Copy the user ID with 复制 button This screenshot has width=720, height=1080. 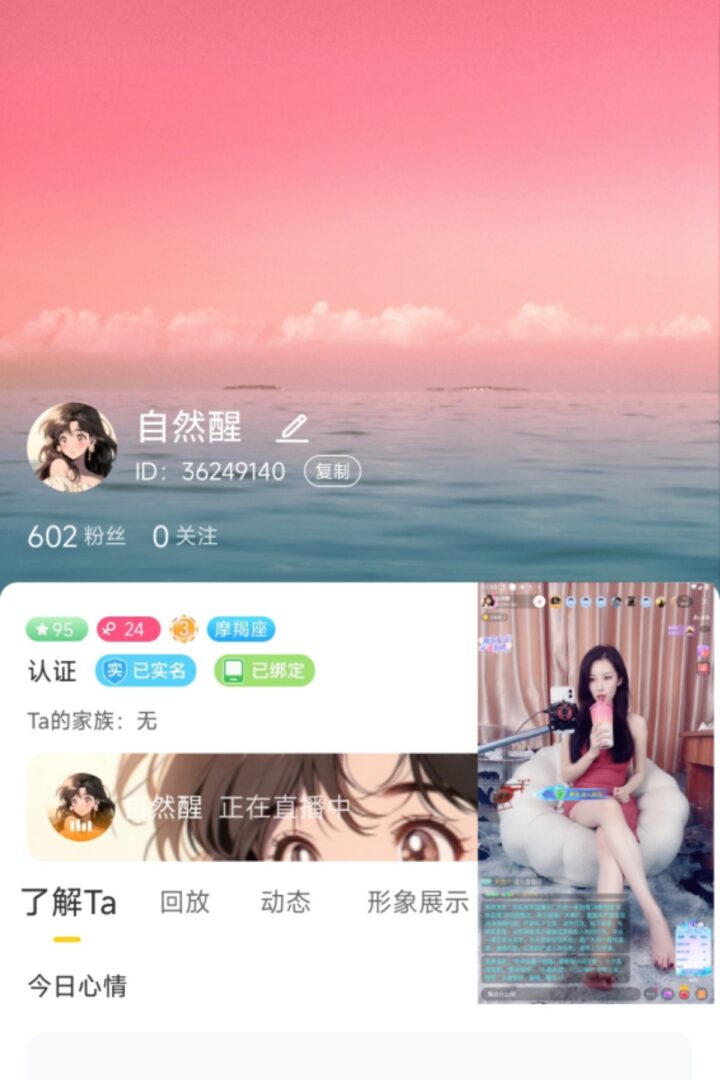click(332, 471)
